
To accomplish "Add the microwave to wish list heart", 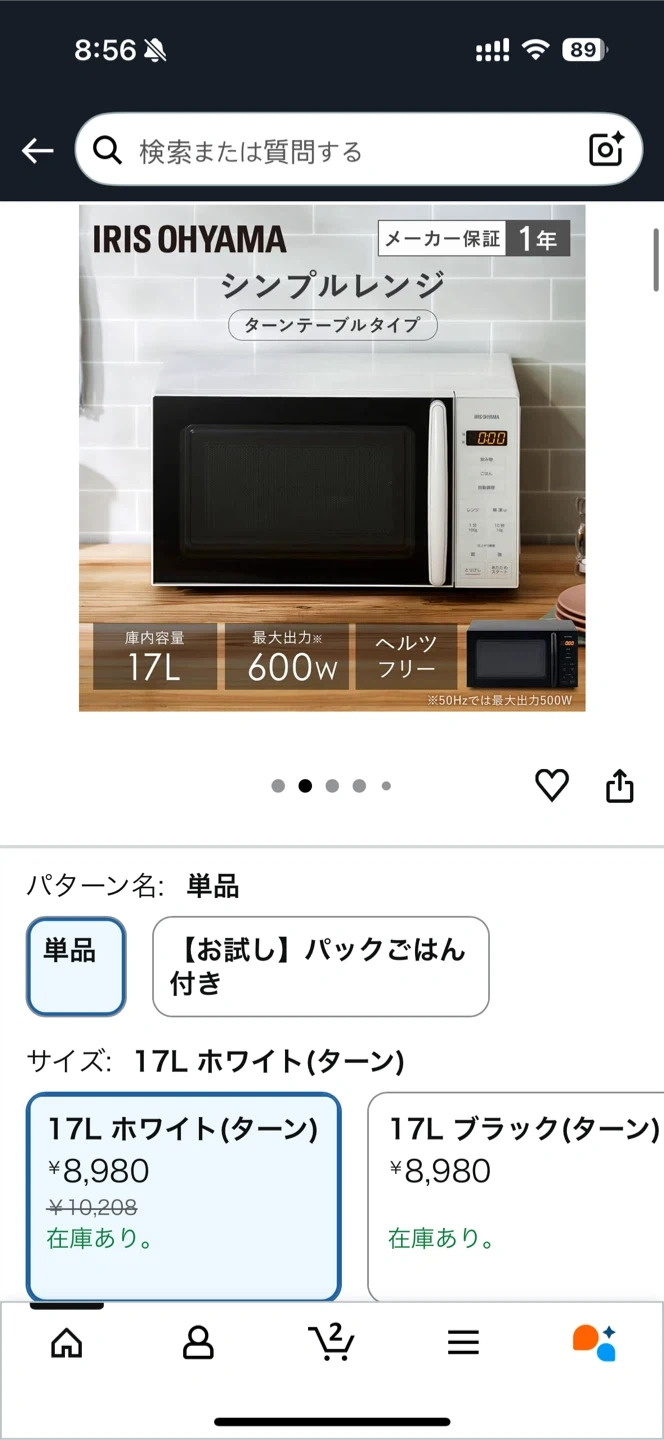I will (551, 786).
